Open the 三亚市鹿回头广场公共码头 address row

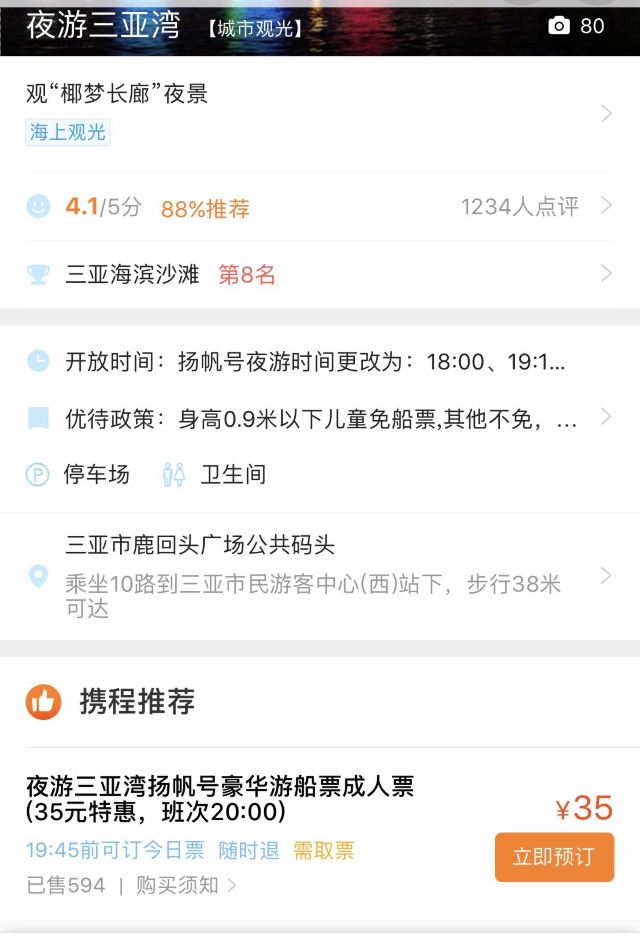320,576
